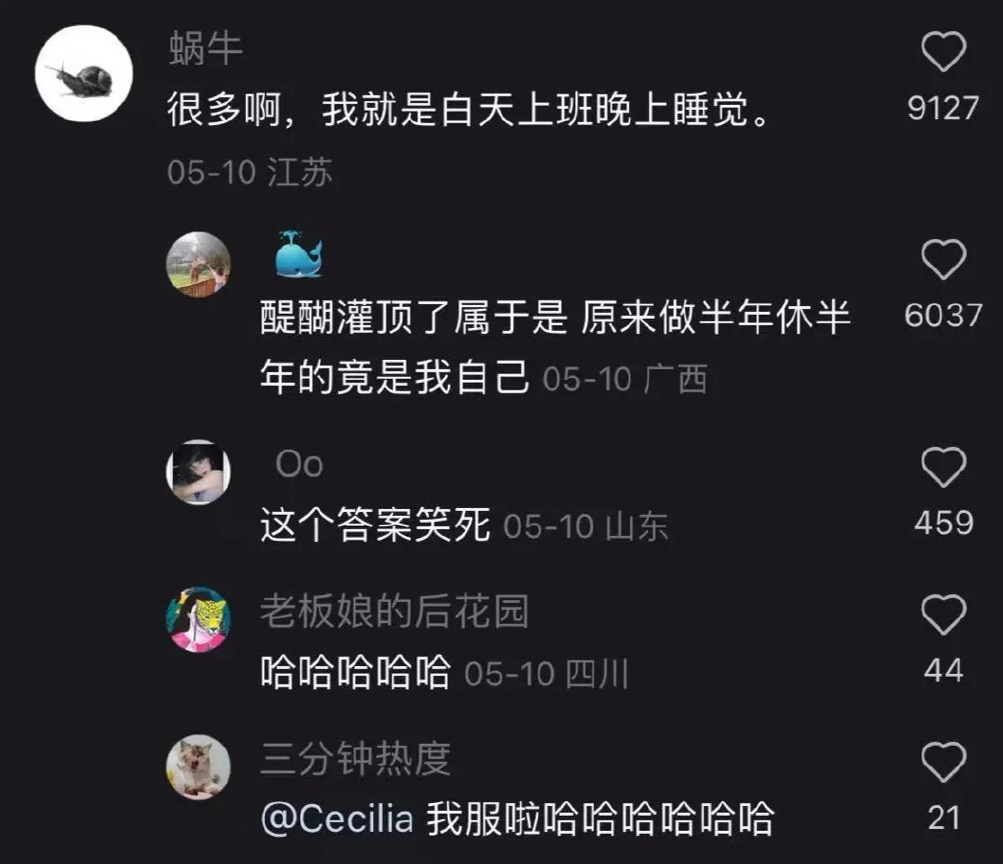Open the @Cecilia mention link
The height and width of the screenshot is (864, 1003).
pyautogui.click(x=337, y=819)
